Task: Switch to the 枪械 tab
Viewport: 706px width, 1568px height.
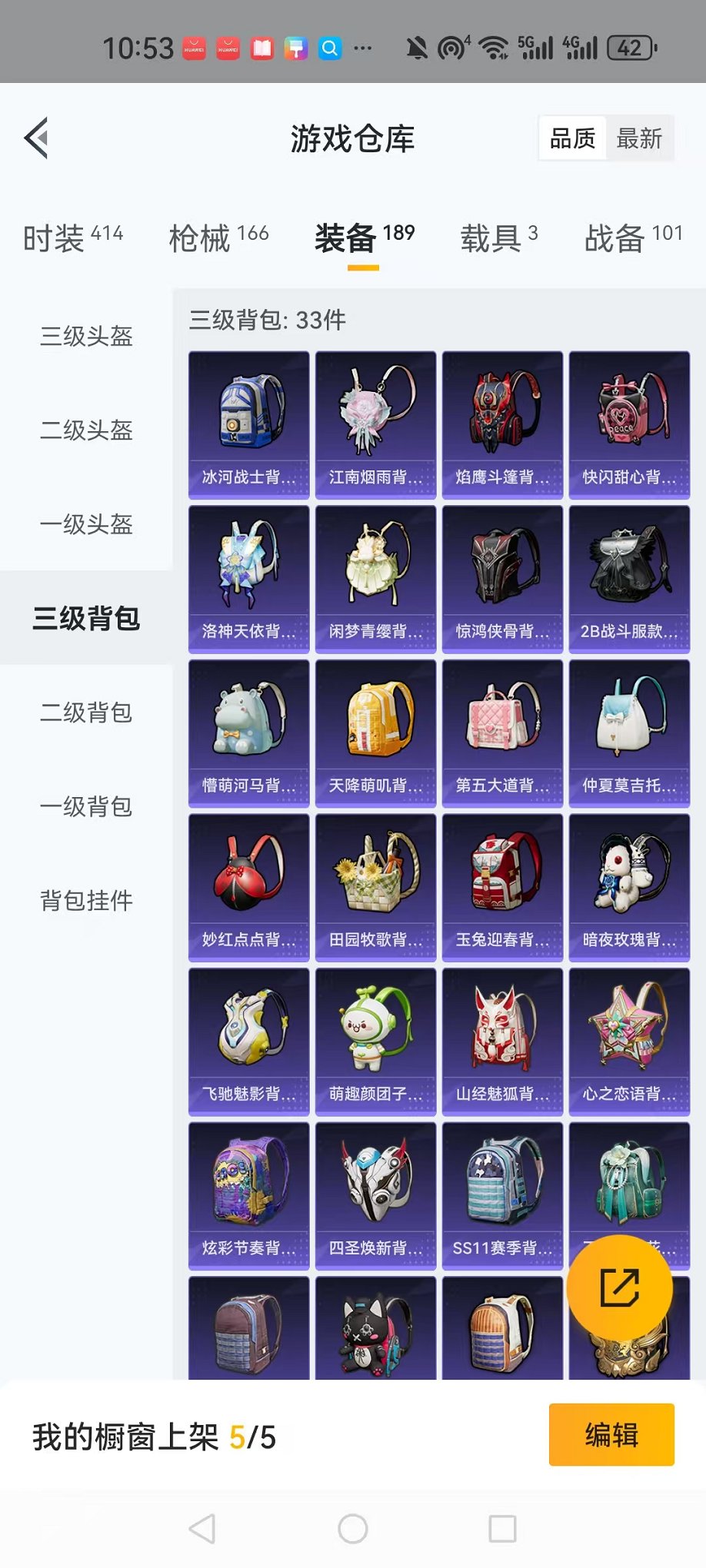Action: [x=218, y=238]
